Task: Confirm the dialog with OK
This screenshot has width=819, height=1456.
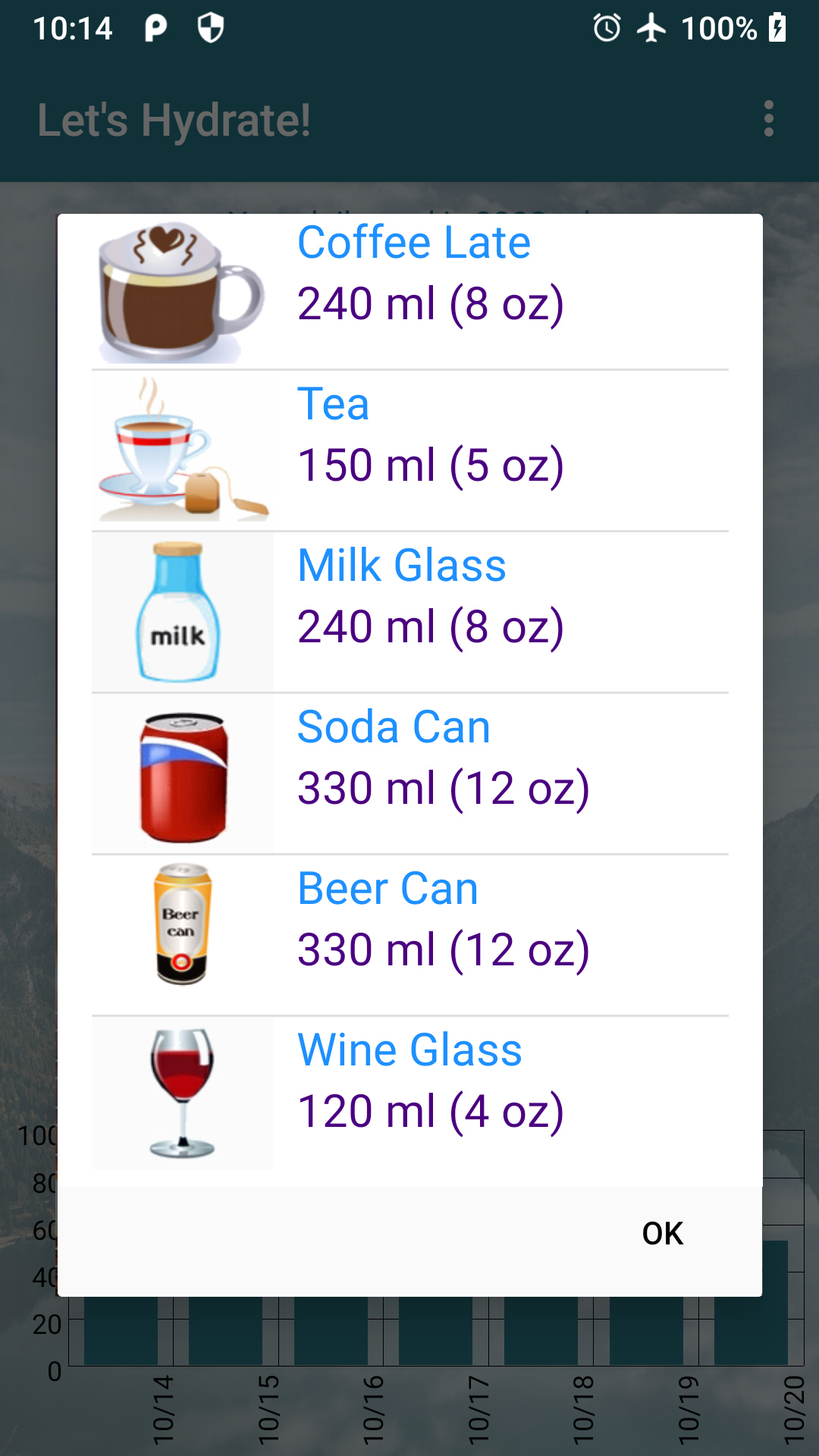Action: [662, 1234]
